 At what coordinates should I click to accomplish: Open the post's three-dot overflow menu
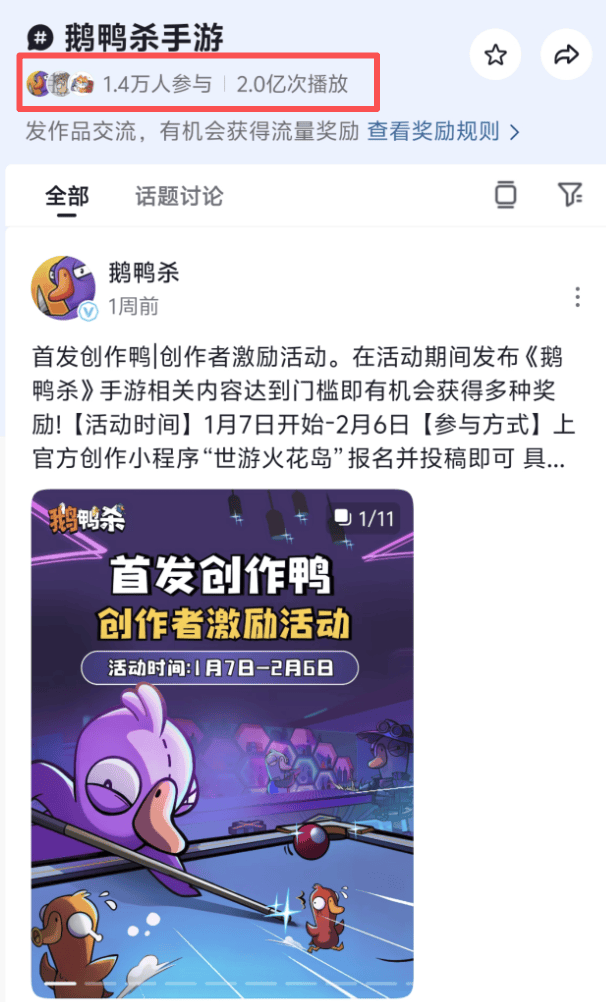coord(577,297)
